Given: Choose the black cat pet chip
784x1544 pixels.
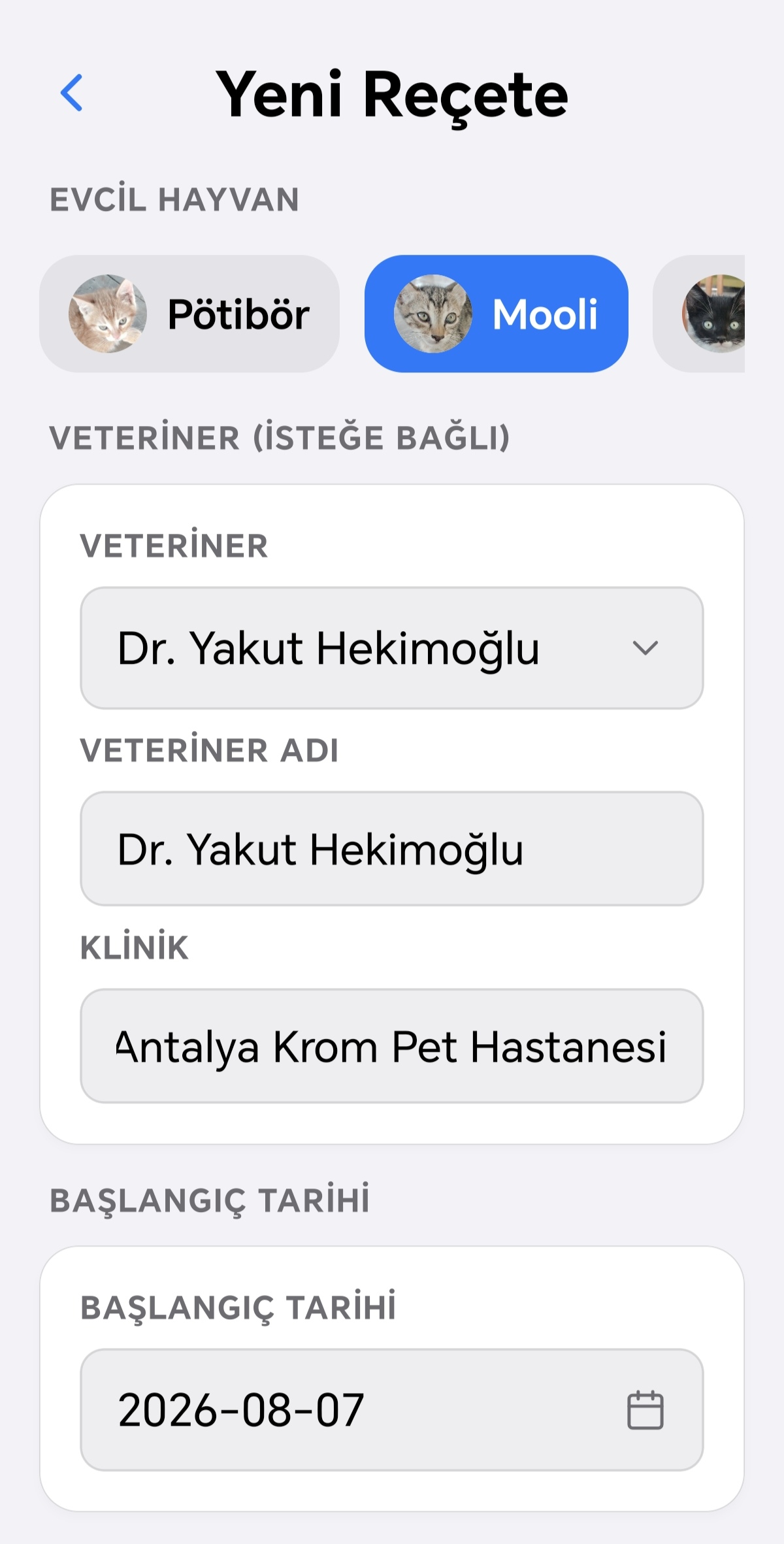Looking at the screenshot, I should click(699, 314).
